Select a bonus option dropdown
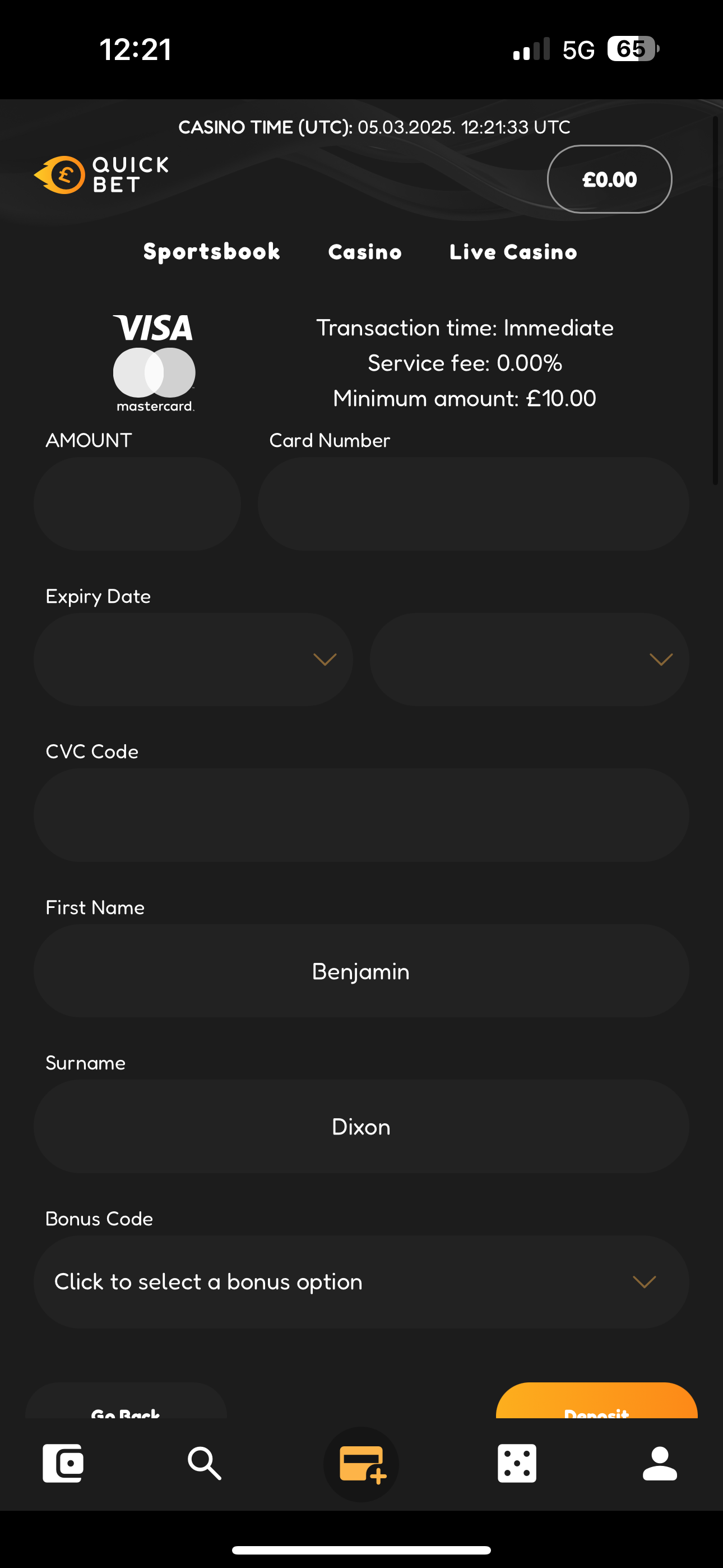The image size is (723, 1568). [361, 1282]
